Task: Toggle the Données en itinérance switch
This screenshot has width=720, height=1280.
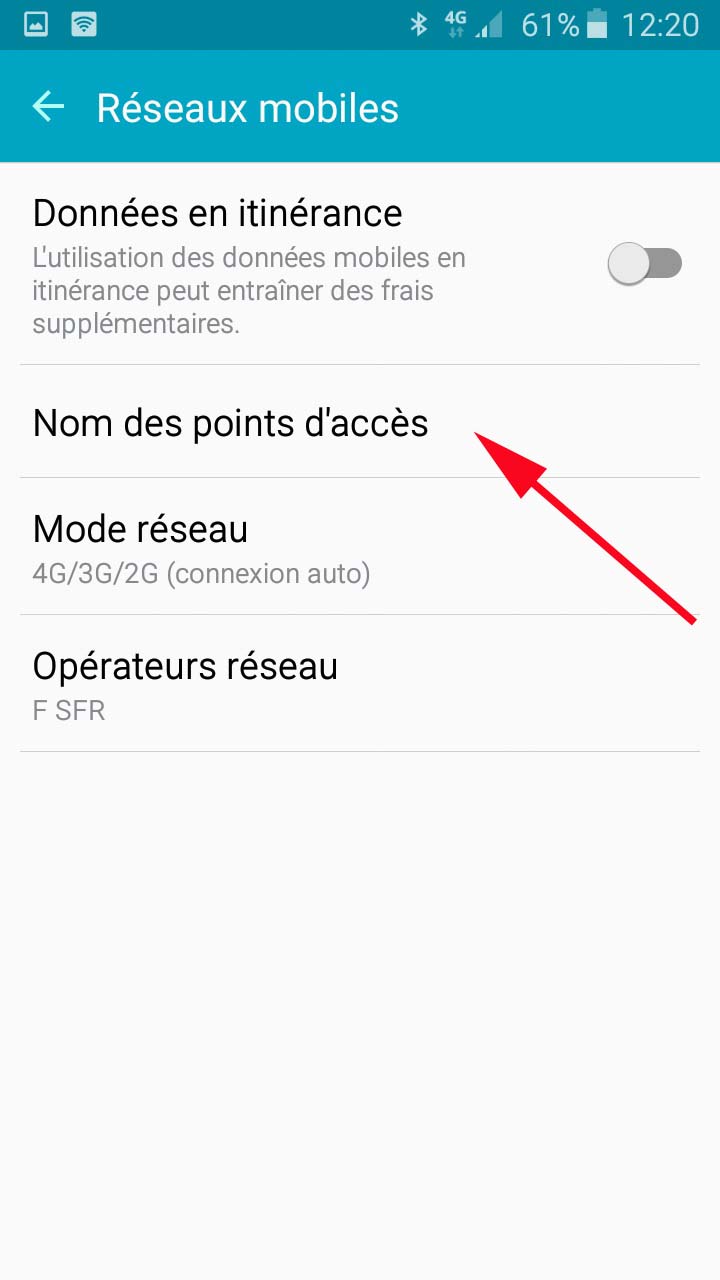Action: [645, 264]
